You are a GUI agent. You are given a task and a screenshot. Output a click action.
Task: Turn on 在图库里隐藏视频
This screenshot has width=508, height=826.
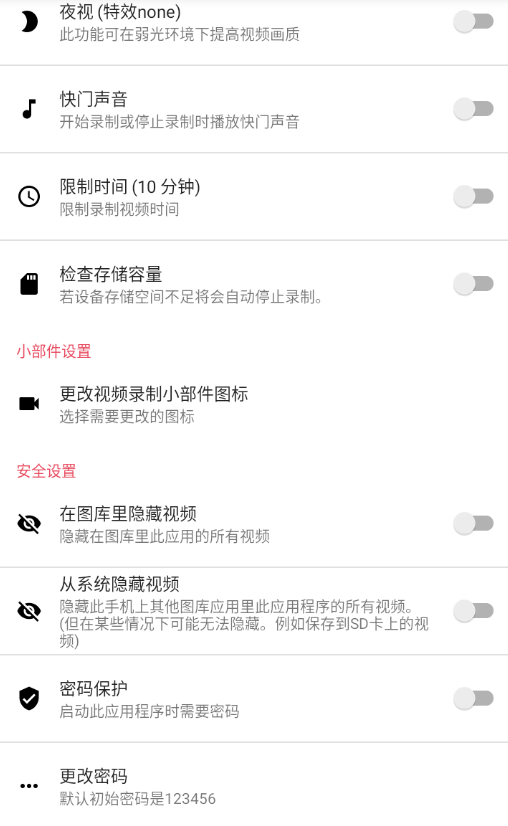pos(473,524)
